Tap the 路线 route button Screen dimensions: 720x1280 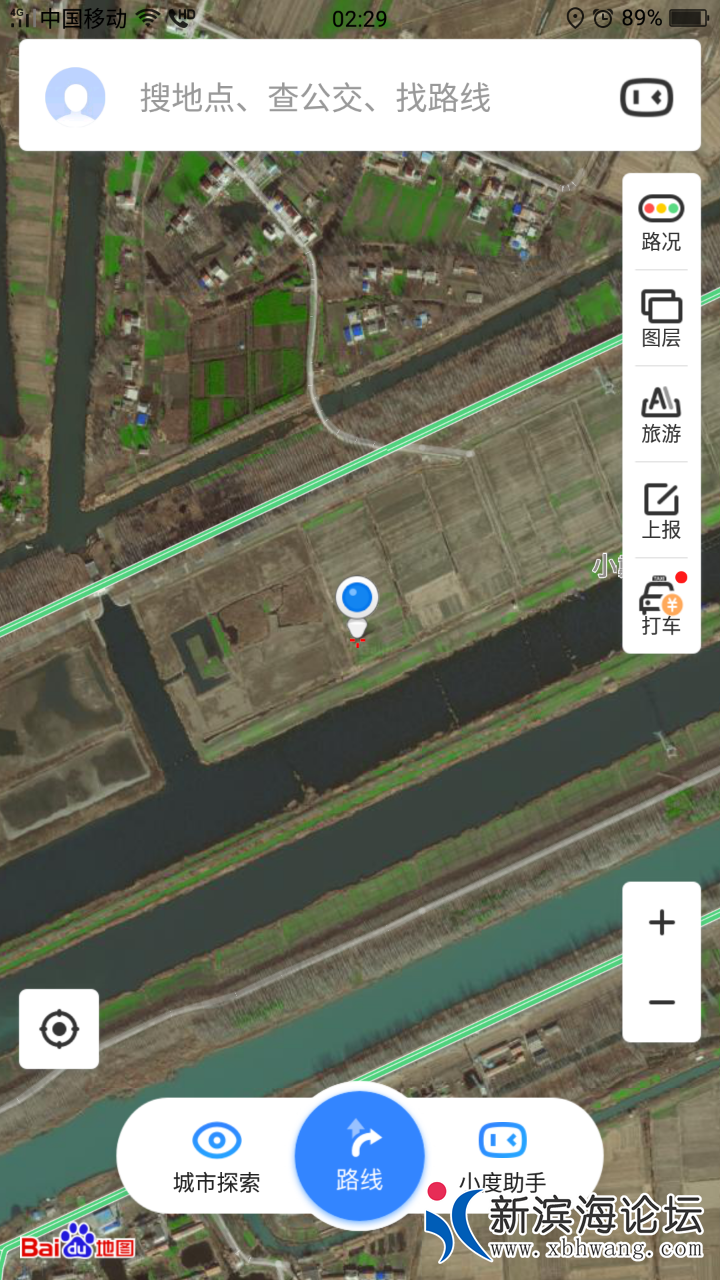pyautogui.click(x=360, y=1156)
